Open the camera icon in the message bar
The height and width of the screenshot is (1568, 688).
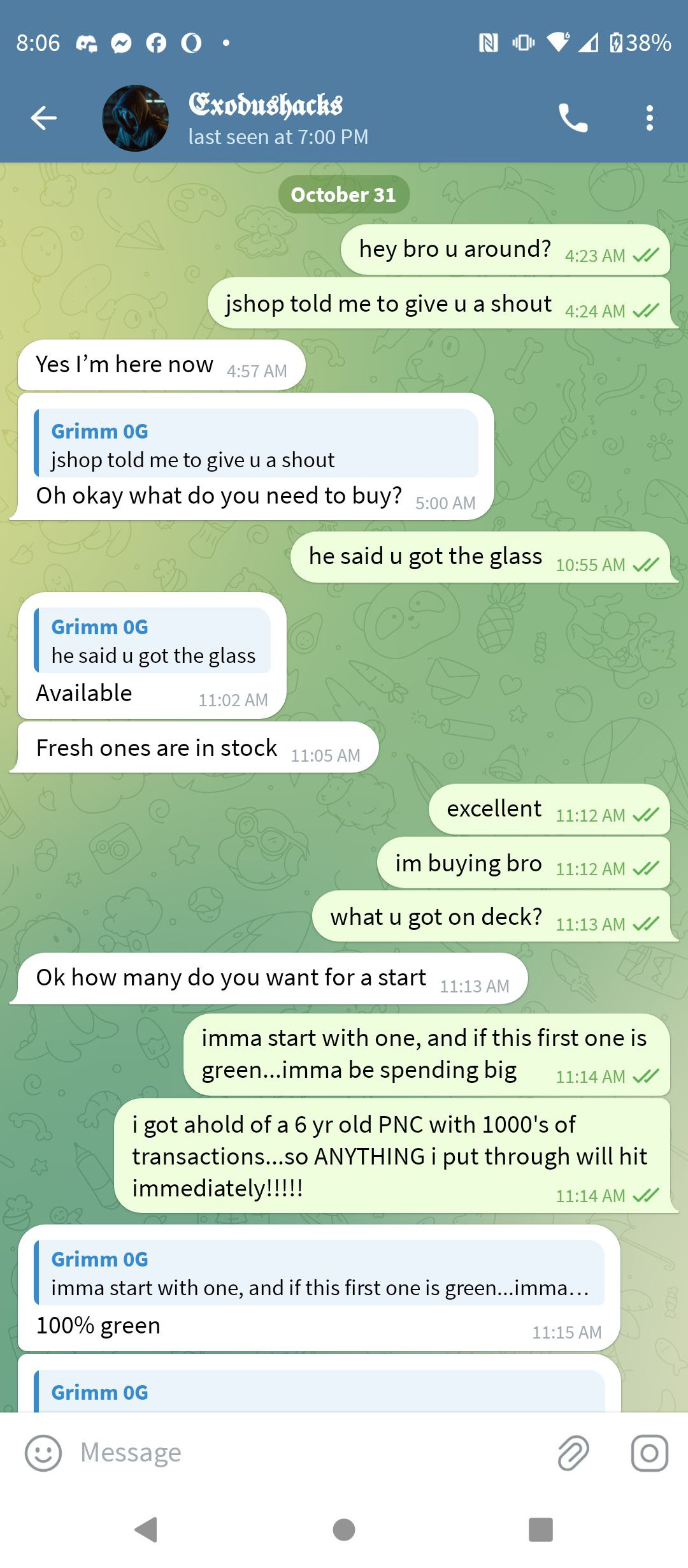coord(649,1453)
